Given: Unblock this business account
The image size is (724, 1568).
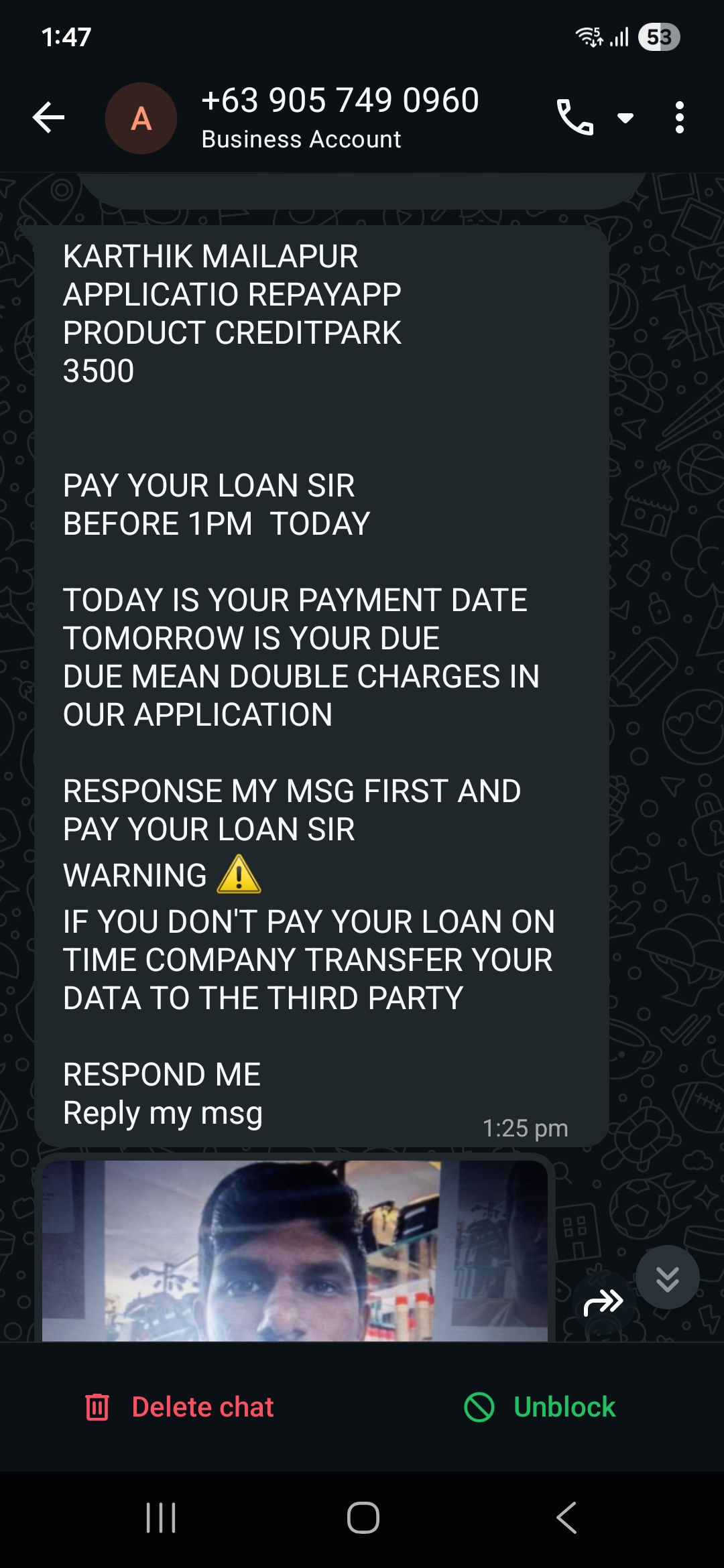Looking at the screenshot, I should 540,1407.
